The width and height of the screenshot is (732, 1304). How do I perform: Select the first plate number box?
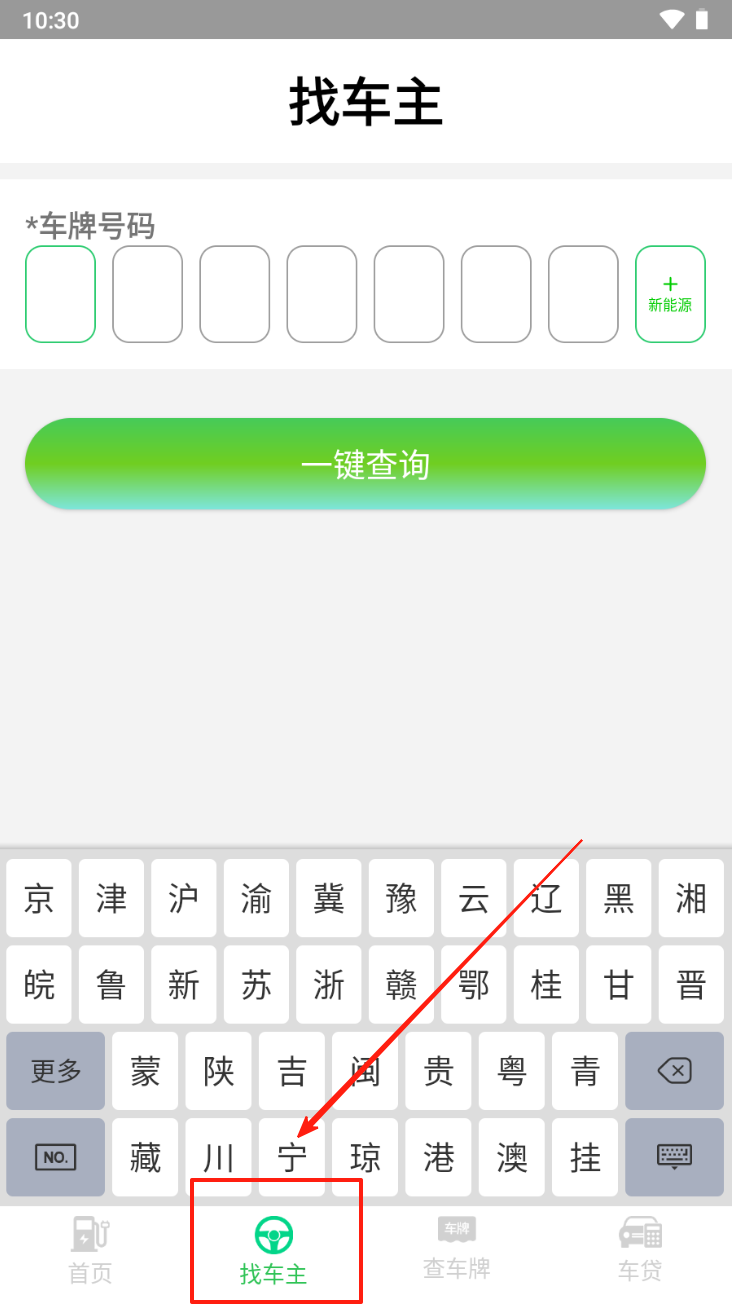(x=60, y=294)
